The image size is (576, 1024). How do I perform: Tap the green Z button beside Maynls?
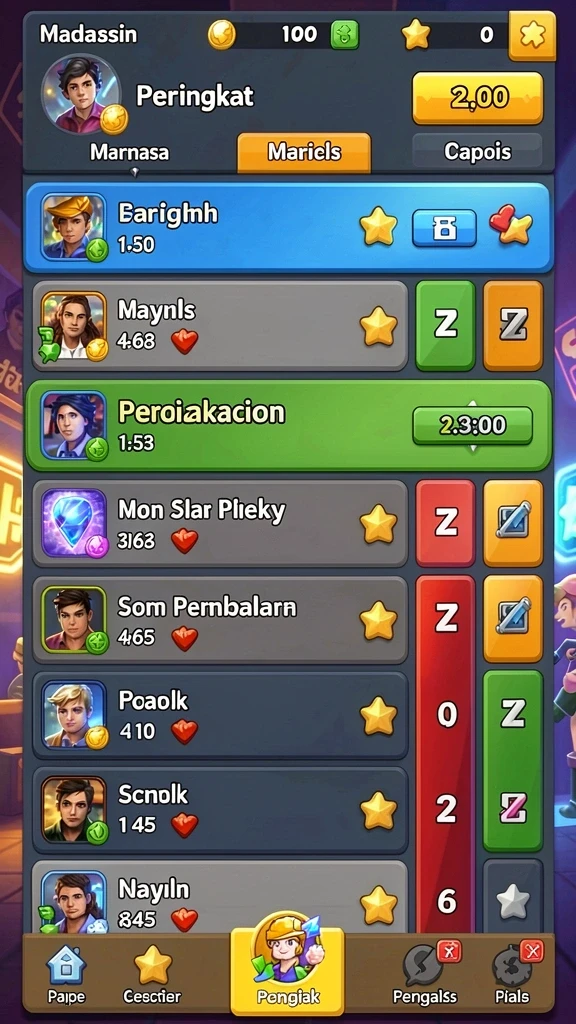coord(445,325)
